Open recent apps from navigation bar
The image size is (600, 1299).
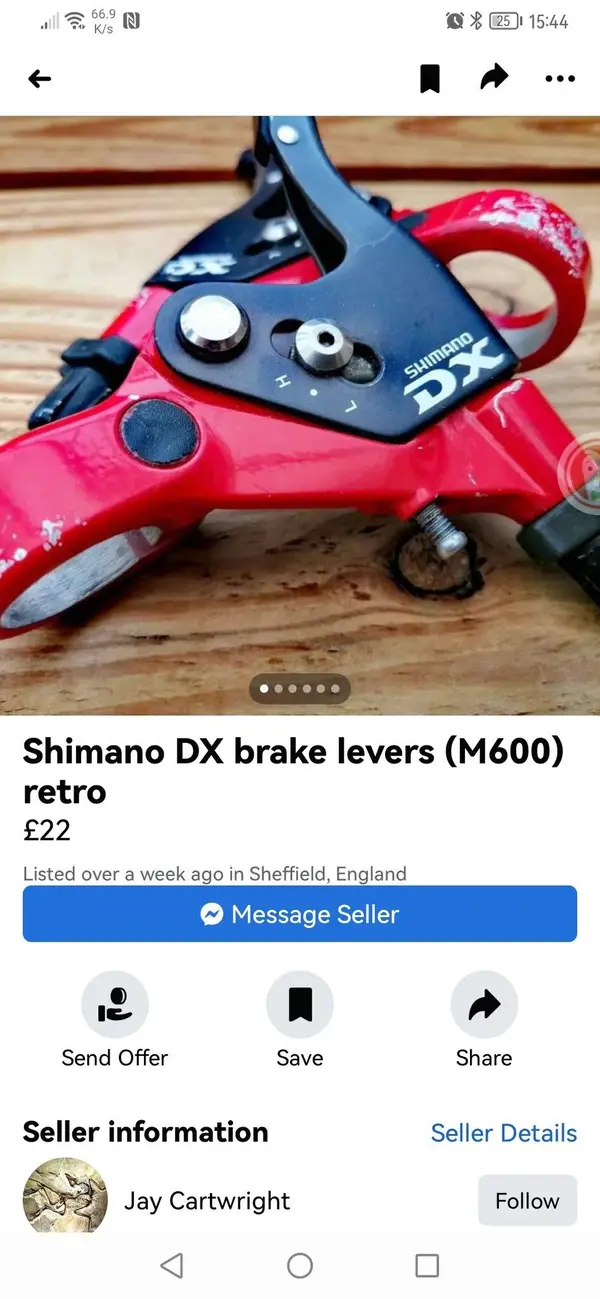(x=427, y=1266)
